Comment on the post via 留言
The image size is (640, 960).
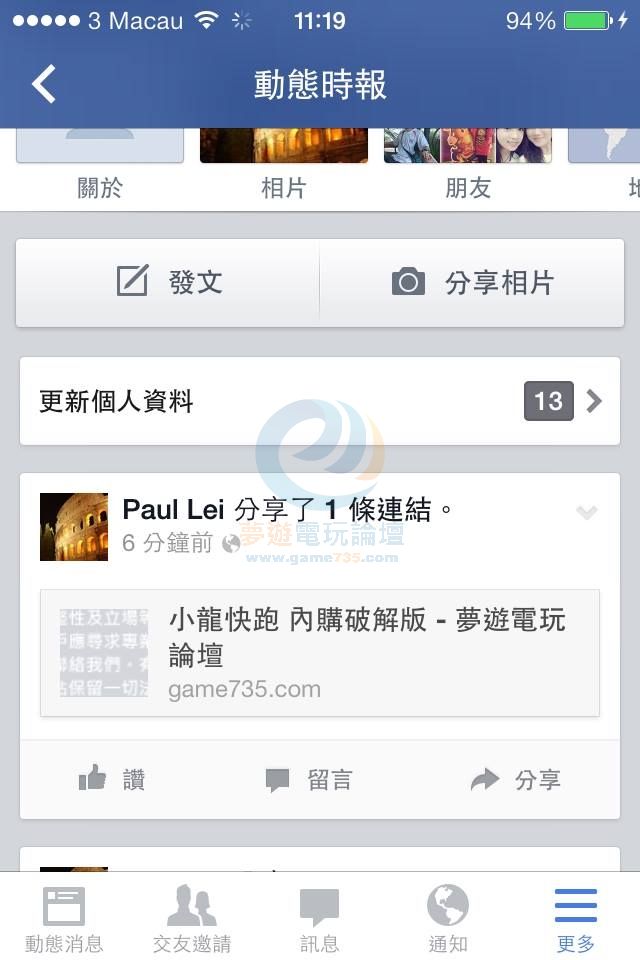(308, 780)
